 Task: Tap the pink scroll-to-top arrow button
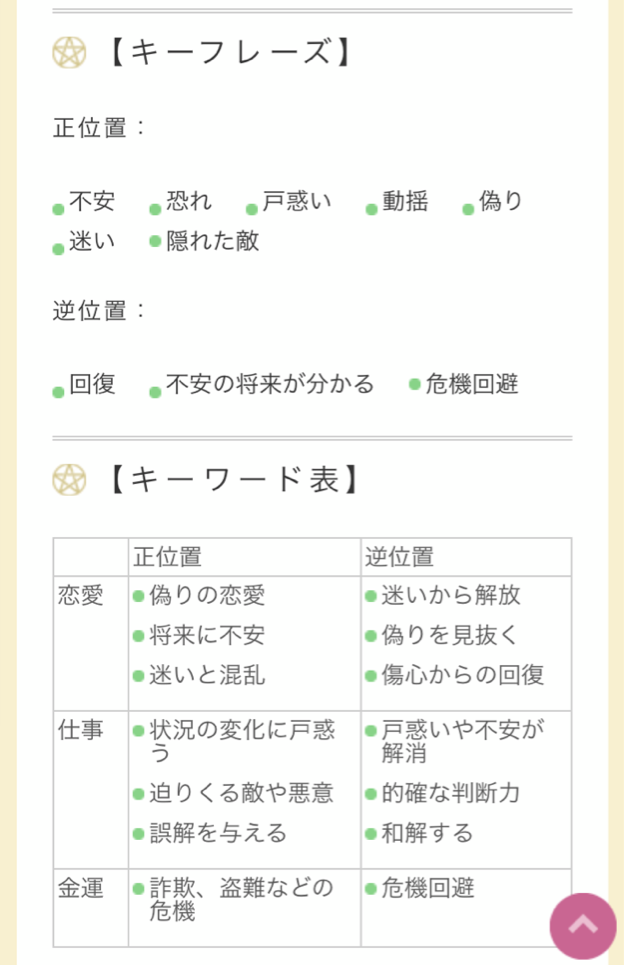coord(583,925)
